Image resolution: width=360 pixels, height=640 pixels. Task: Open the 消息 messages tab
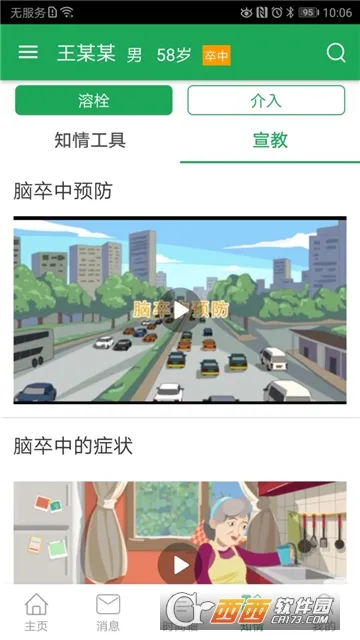click(108, 612)
